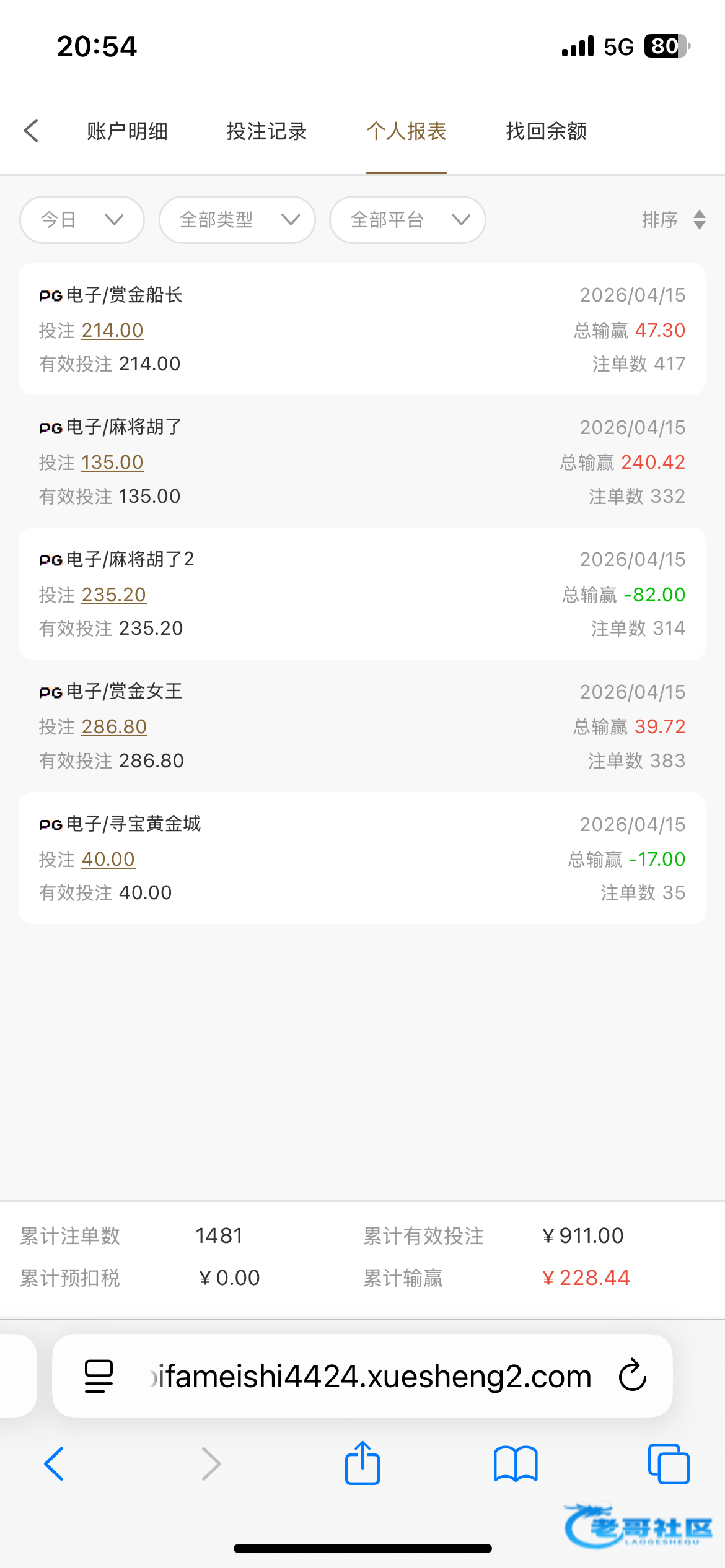Open Safari's share sheet
This screenshot has width=725, height=1568.
coord(362,1463)
